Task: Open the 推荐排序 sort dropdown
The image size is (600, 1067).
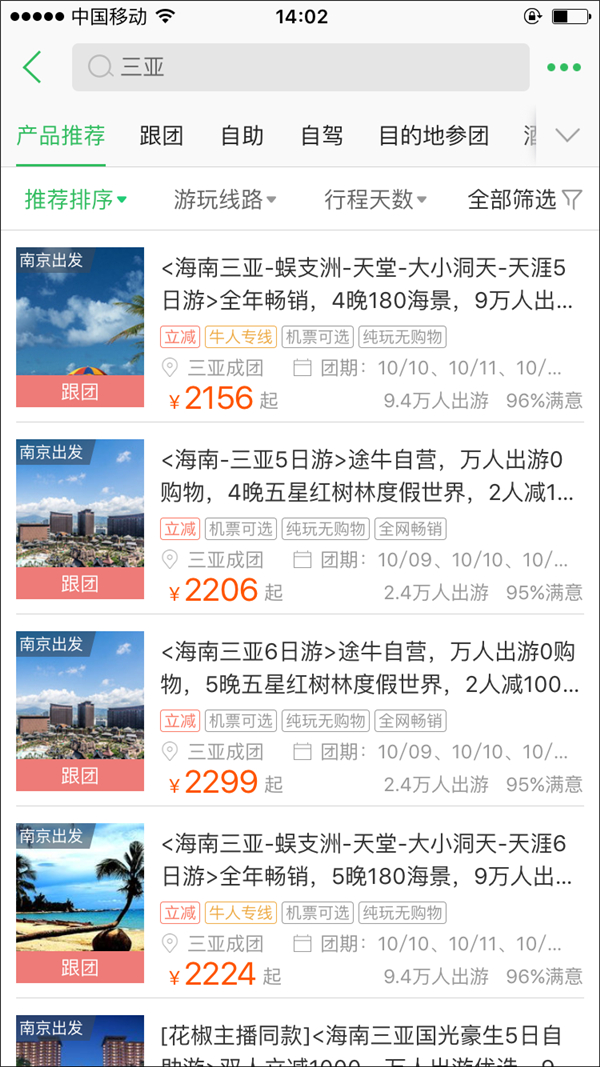Action: click(x=76, y=200)
